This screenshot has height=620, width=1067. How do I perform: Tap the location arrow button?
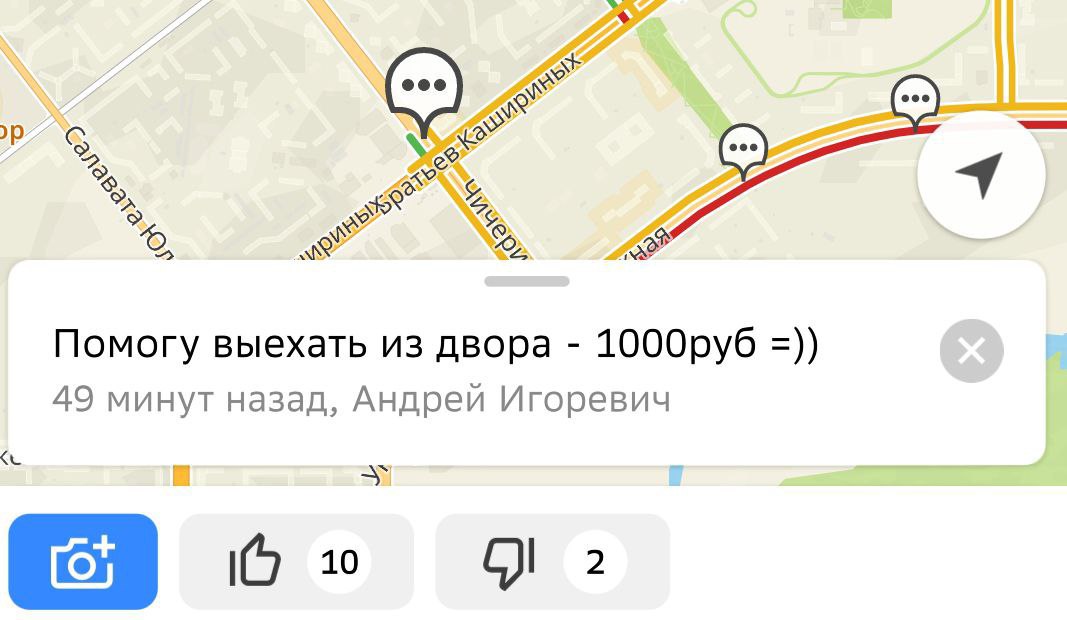pyautogui.click(x=980, y=175)
